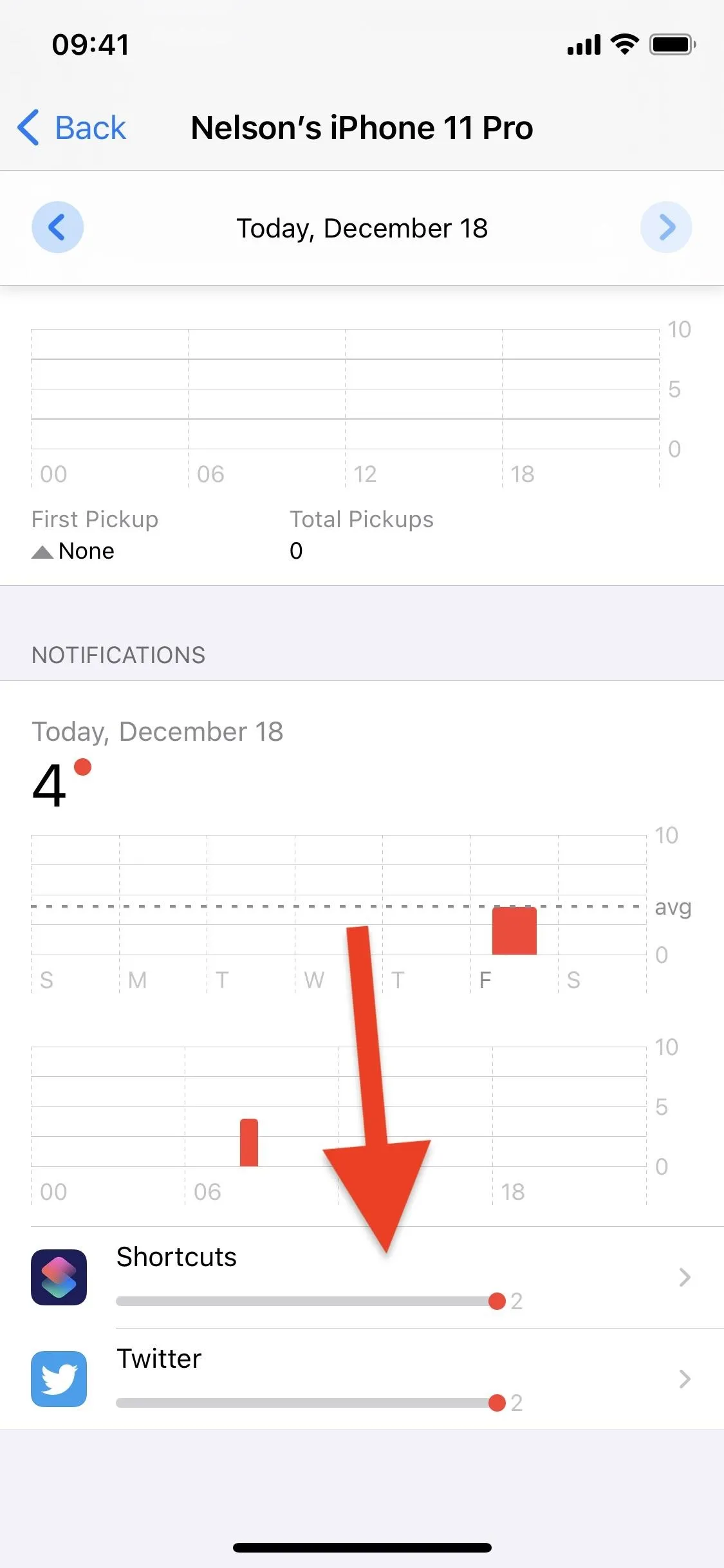Open Shortcuts notification details
Viewport: 724px width, 1568px height.
[362, 1278]
